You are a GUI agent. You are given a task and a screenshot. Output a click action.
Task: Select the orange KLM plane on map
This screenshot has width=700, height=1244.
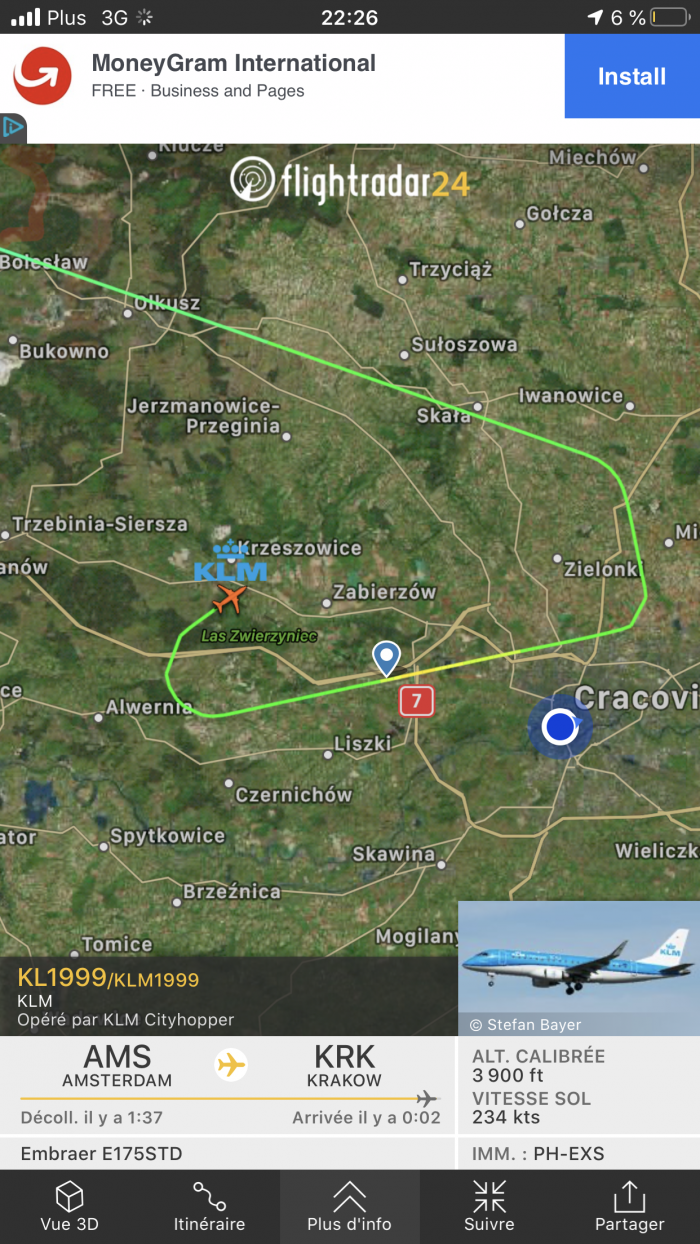click(230, 599)
